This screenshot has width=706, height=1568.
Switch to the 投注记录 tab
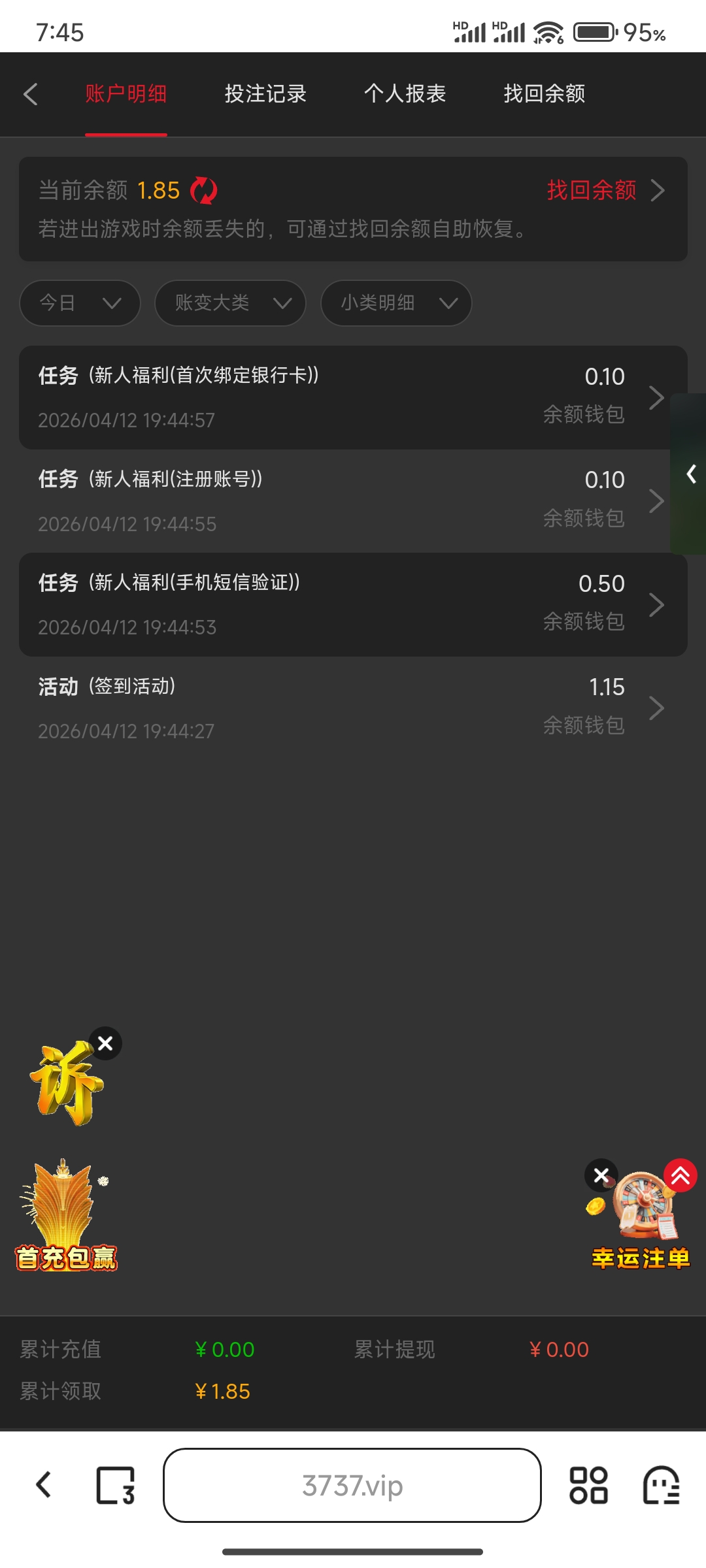pos(265,95)
